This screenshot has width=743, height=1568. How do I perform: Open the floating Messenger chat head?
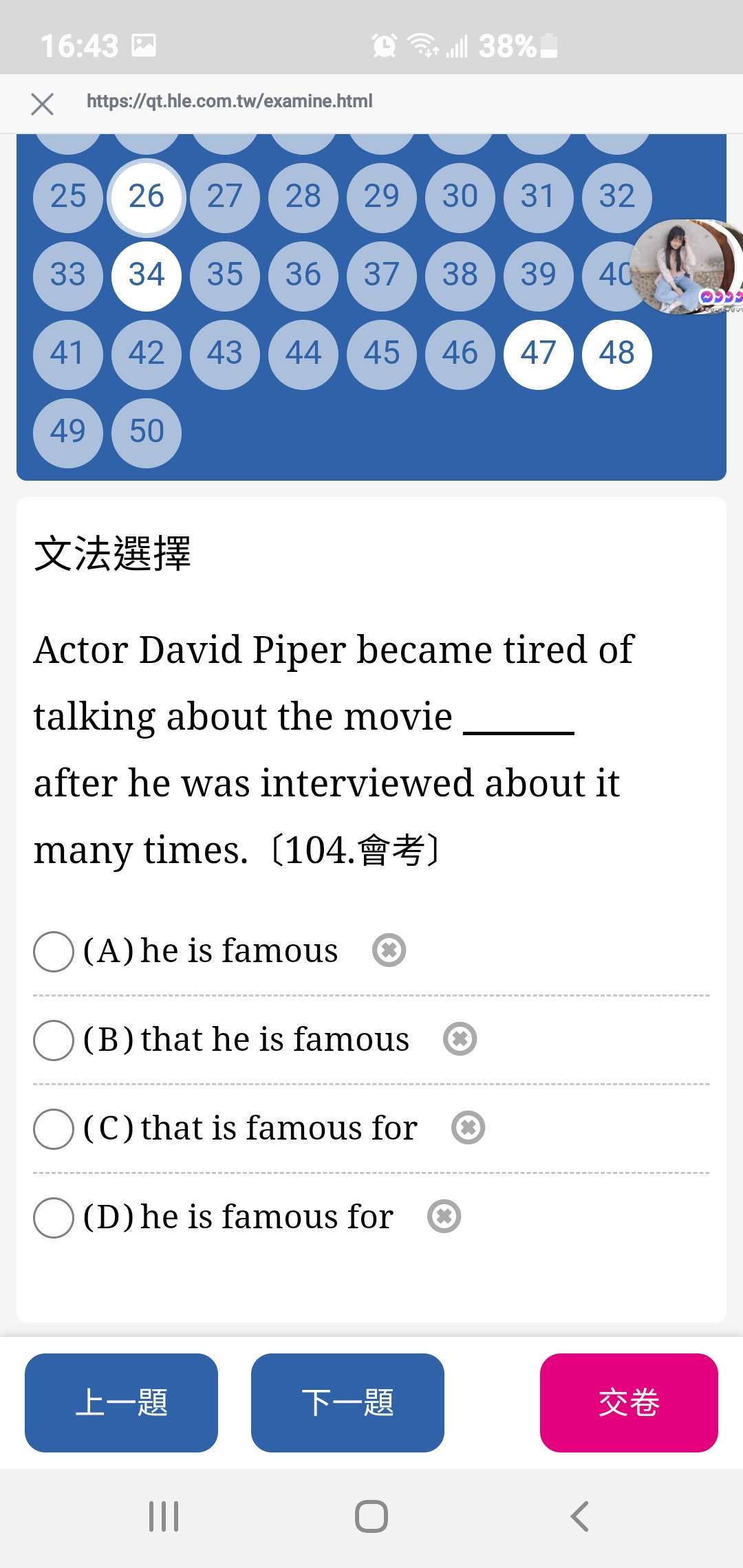tap(686, 267)
